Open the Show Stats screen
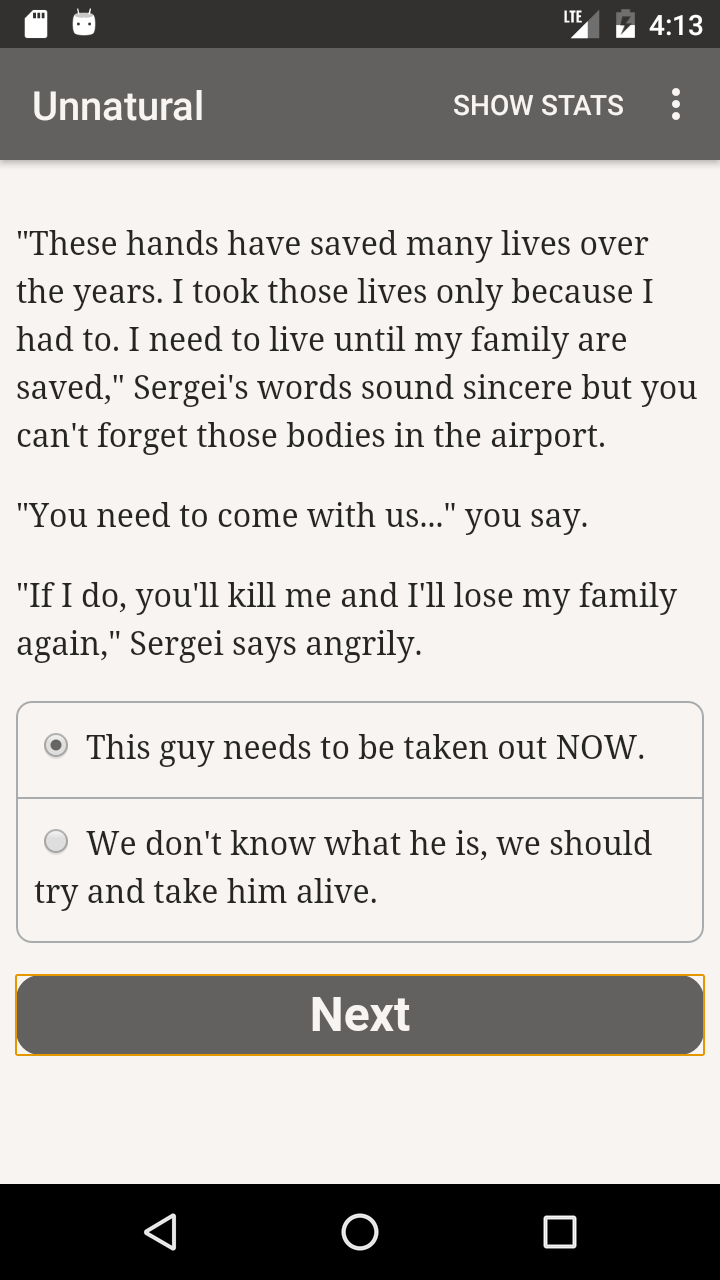The height and width of the screenshot is (1280, 720). click(x=538, y=105)
